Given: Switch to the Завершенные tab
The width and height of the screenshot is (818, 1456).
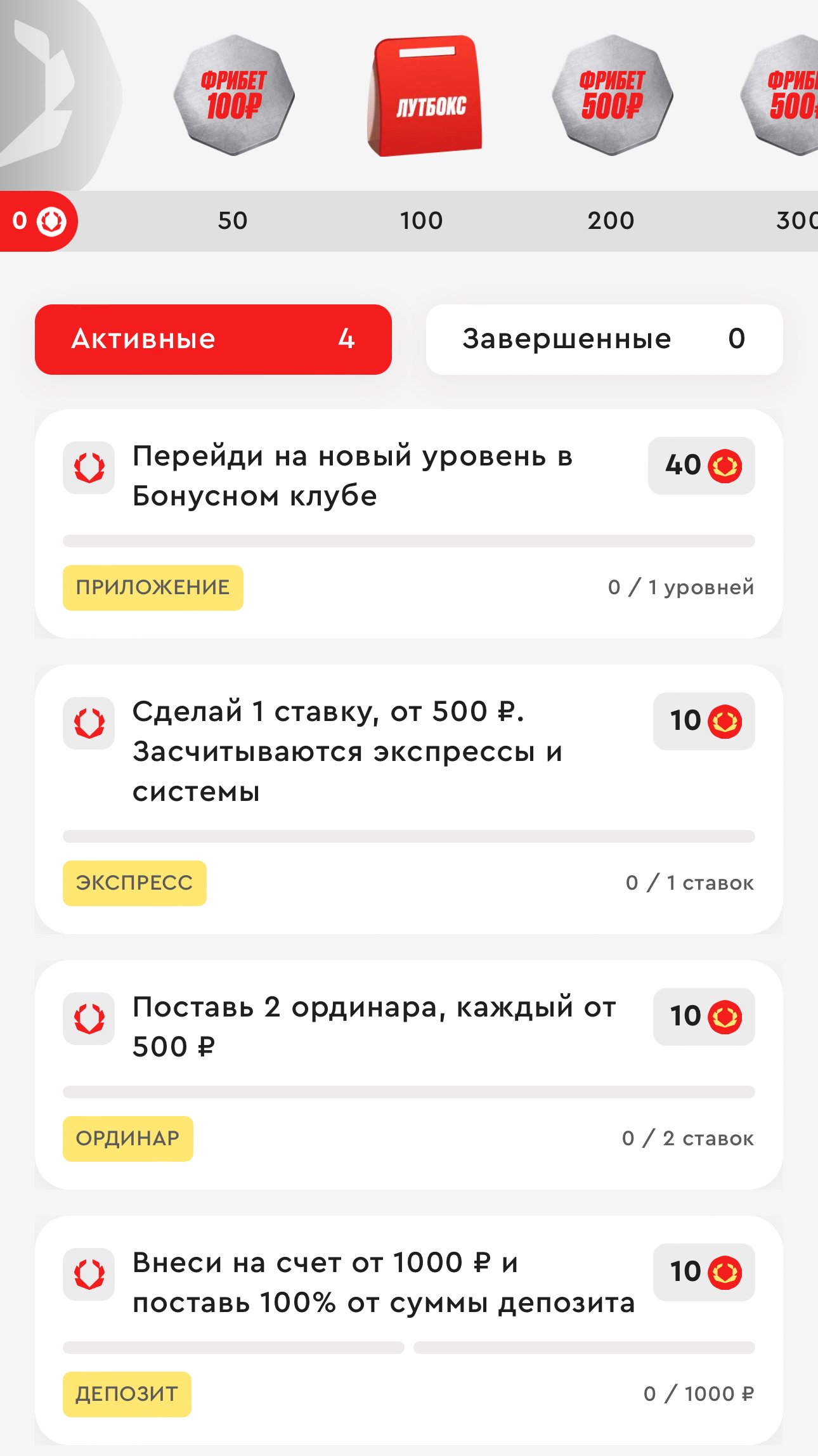Looking at the screenshot, I should tap(604, 339).
